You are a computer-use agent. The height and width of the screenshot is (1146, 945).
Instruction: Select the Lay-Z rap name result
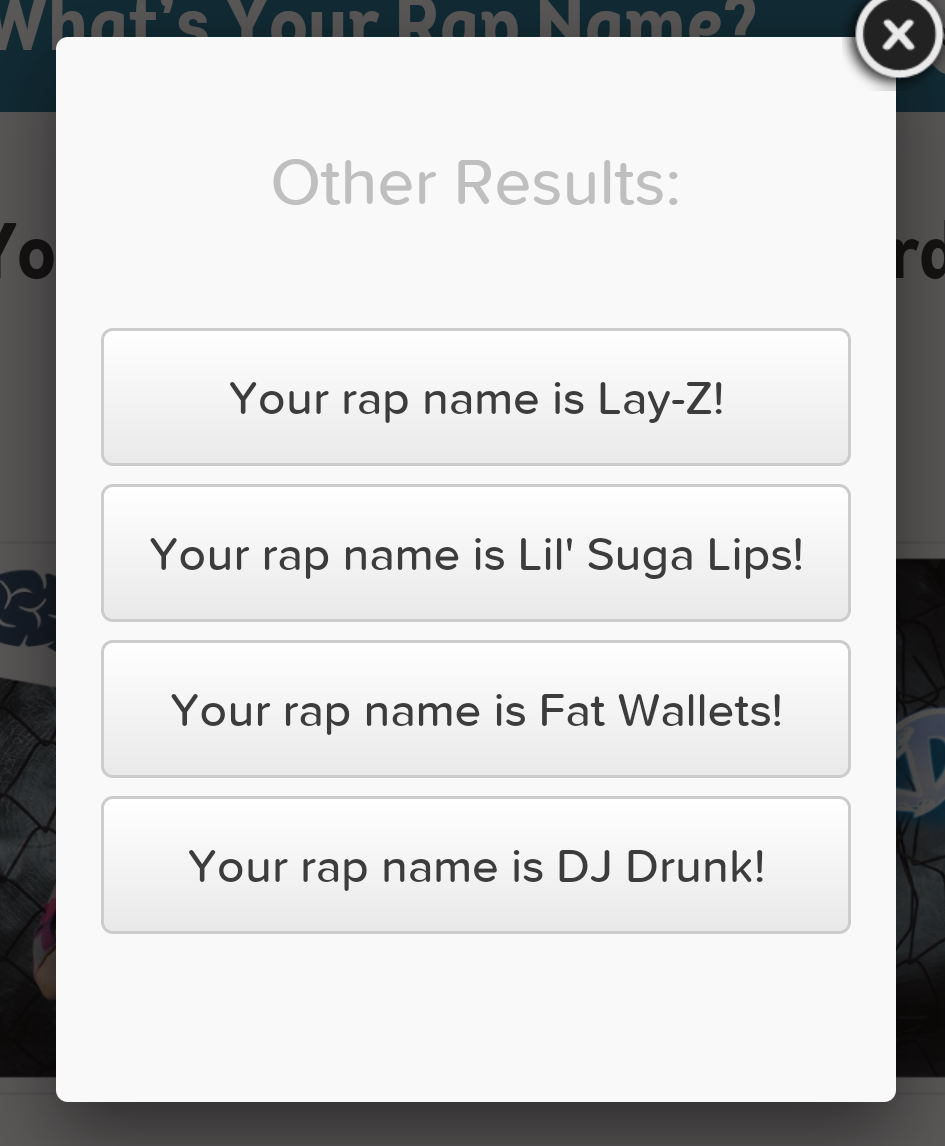pos(475,397)
